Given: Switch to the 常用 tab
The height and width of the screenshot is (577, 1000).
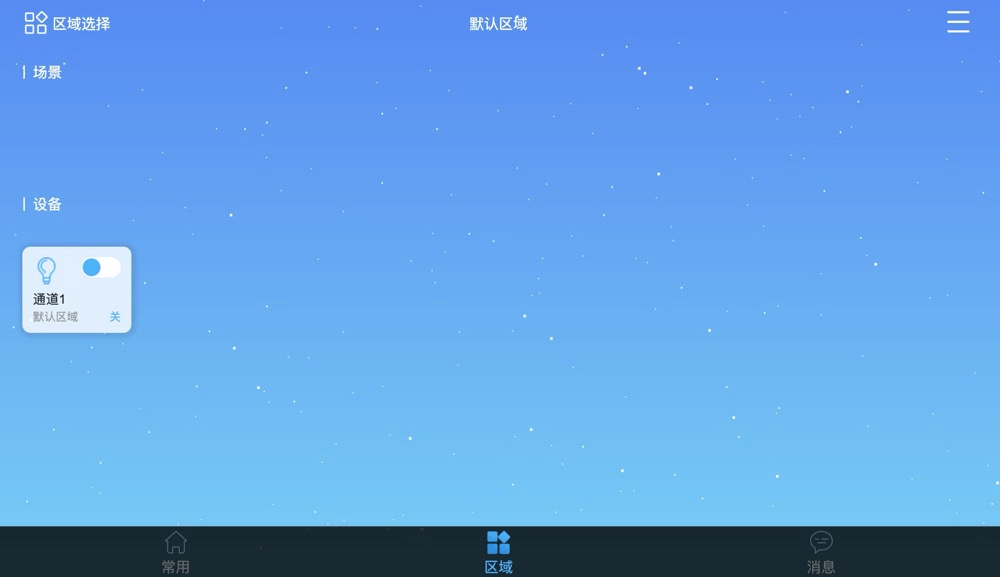Looking at the screenshot, I should [176, 552].
